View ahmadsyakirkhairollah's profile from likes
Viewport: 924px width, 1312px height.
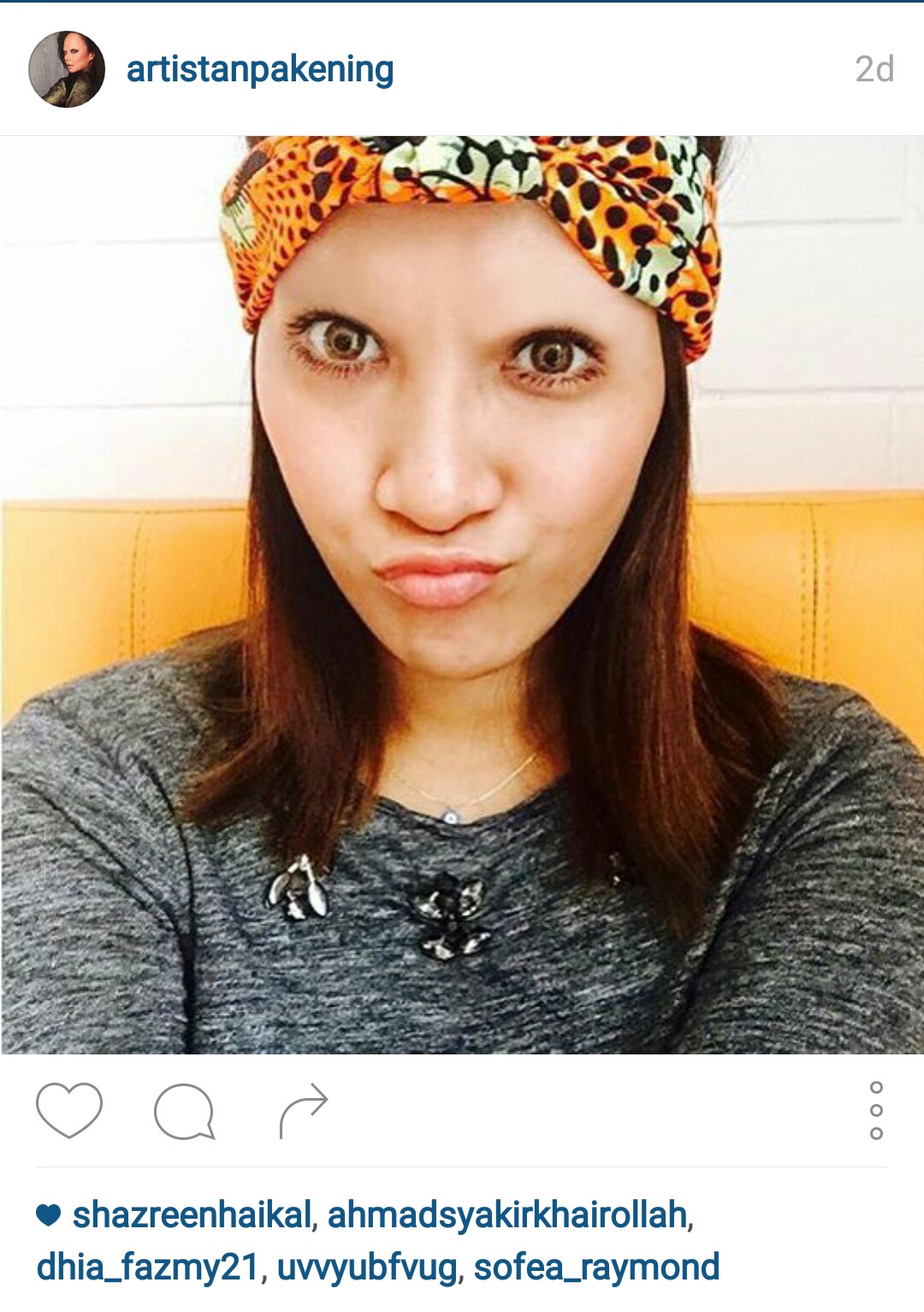507,1214
